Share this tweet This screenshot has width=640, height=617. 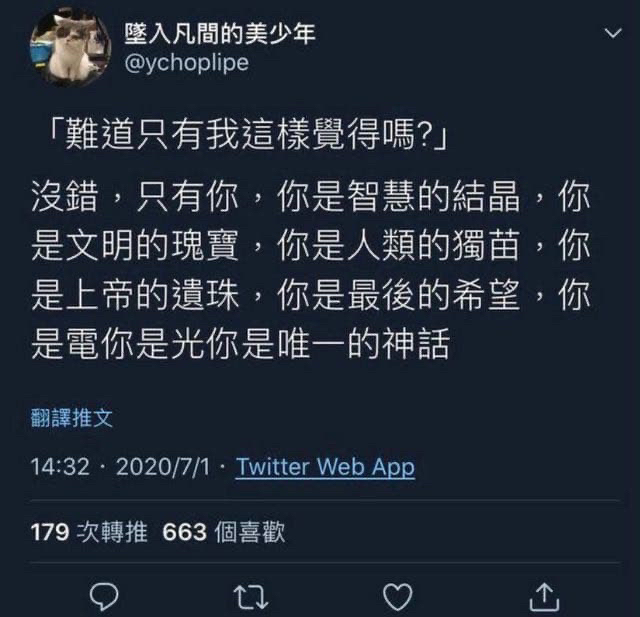(x=541, y=596)
